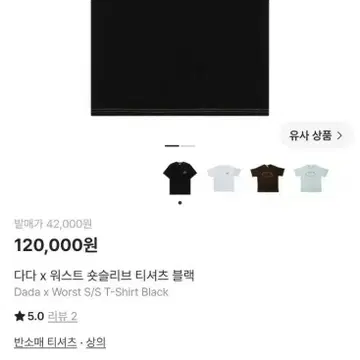Open the 리뷰 2 reviews link
The image size is (360, 360).
pos(63,316)
